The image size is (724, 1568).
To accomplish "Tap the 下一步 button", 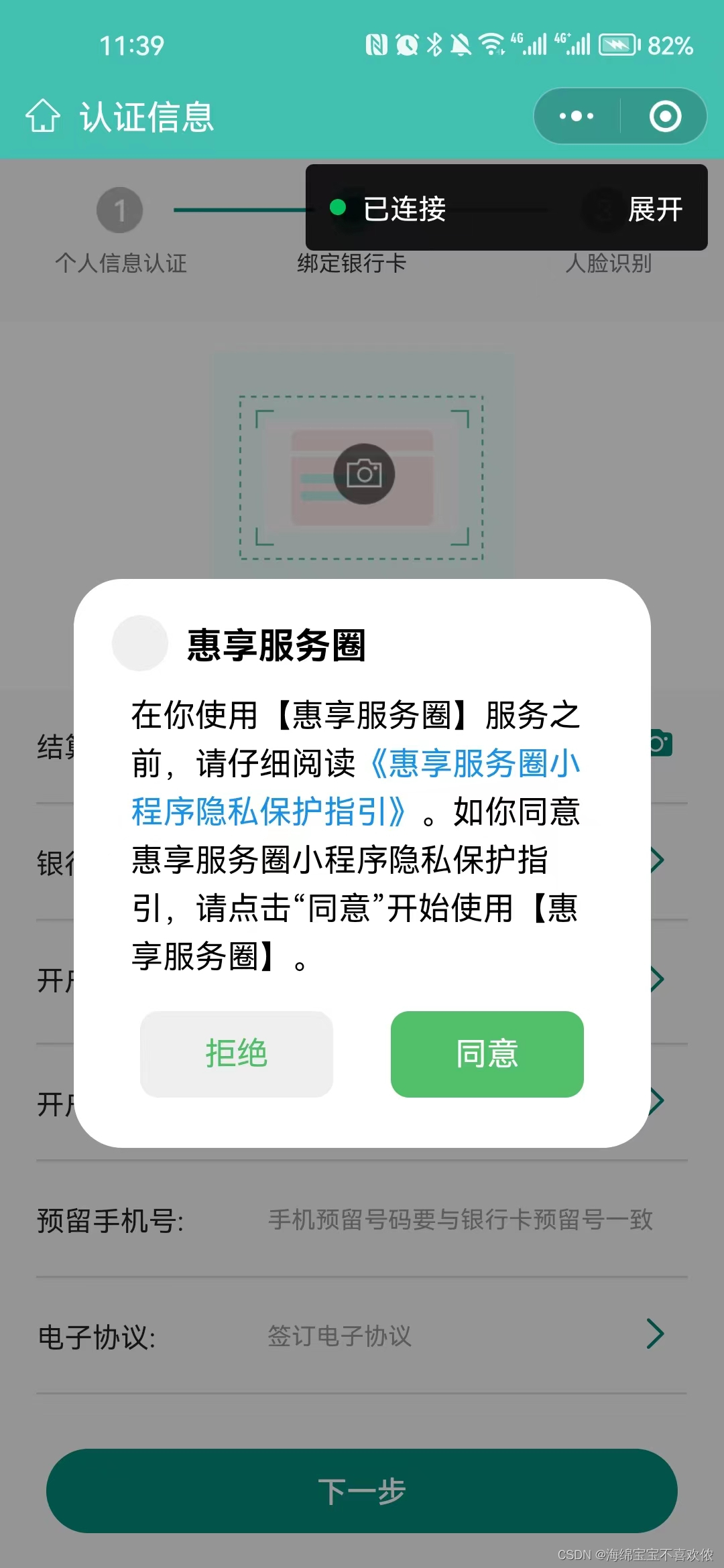I will coord(362,1491).
